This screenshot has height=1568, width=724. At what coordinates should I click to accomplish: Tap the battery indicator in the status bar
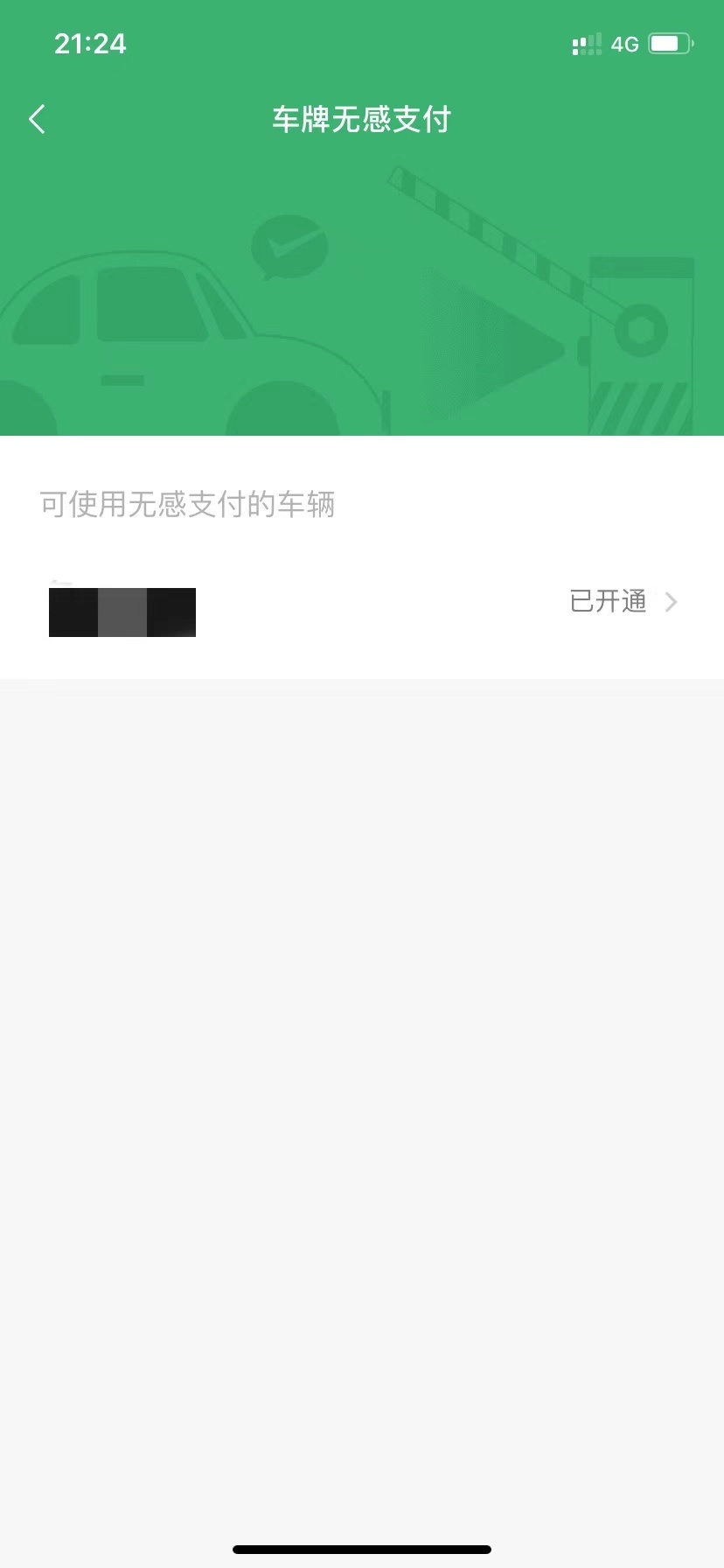pos(669,43)
